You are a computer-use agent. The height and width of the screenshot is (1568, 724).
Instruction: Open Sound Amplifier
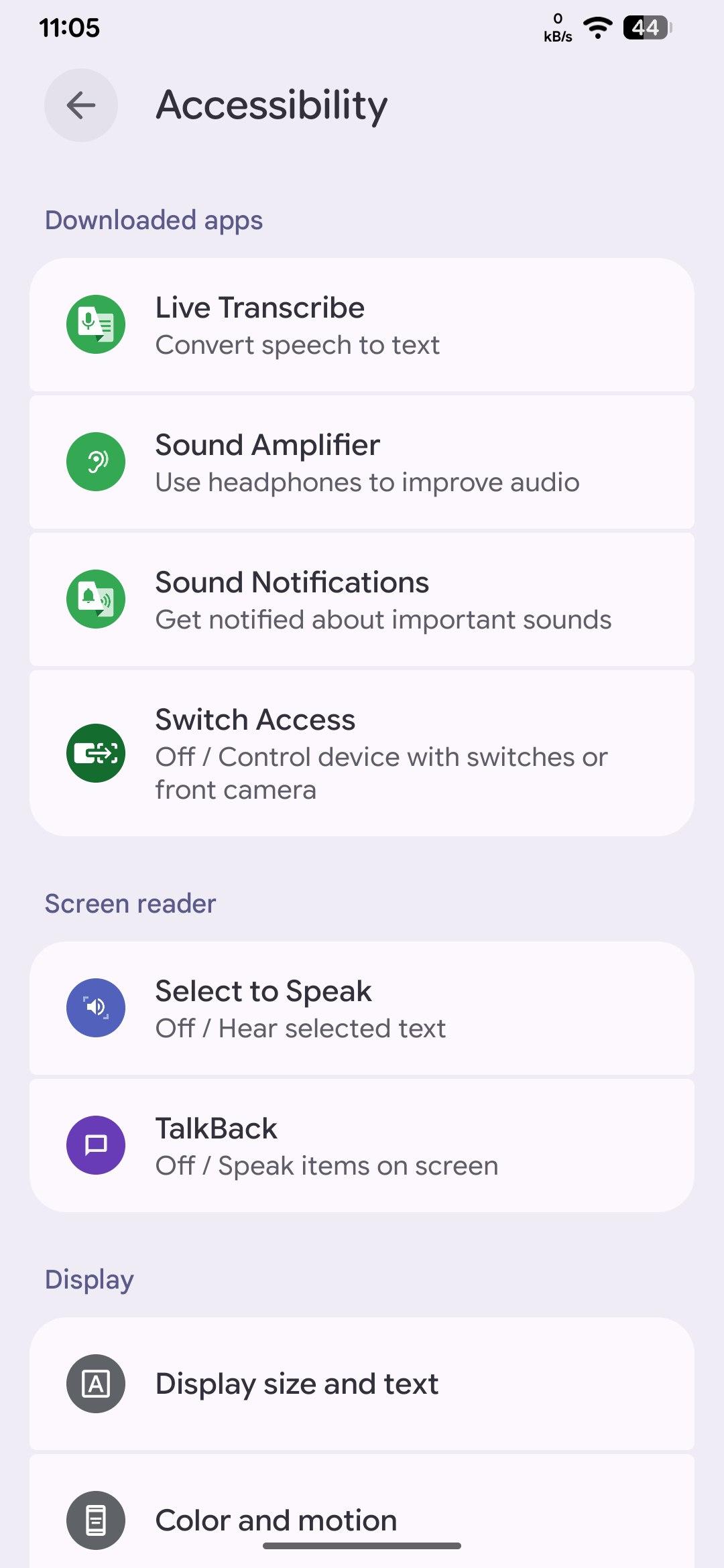[x=362, y=462]
